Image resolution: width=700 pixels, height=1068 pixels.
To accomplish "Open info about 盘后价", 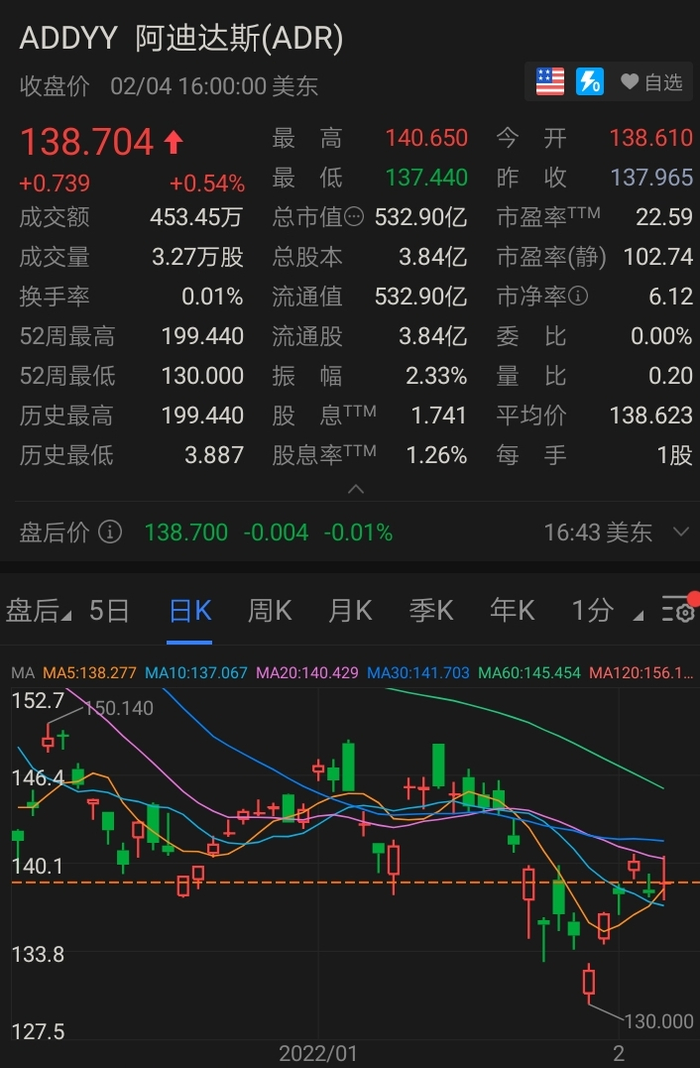I will pyautogui.click(x=110, y=532).
